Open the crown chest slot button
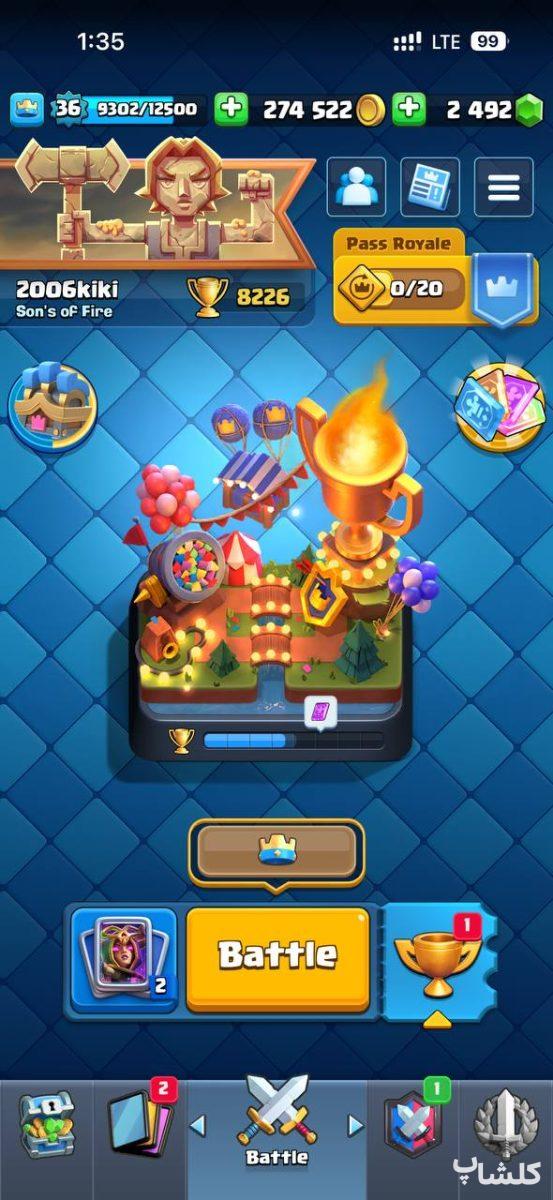This screenshot has width=553, height=1200. click(x=276, y=852)
